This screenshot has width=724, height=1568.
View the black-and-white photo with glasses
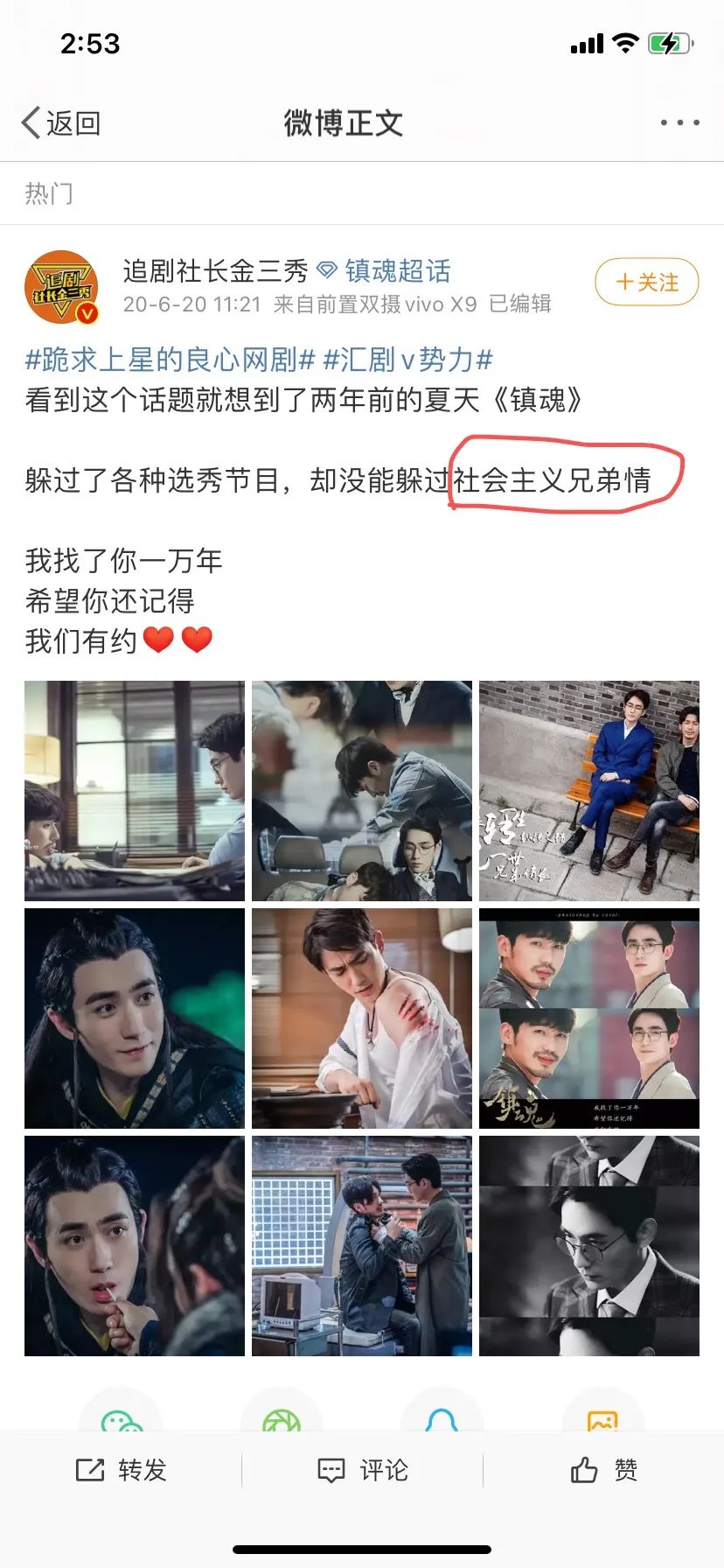point(589,1246)
